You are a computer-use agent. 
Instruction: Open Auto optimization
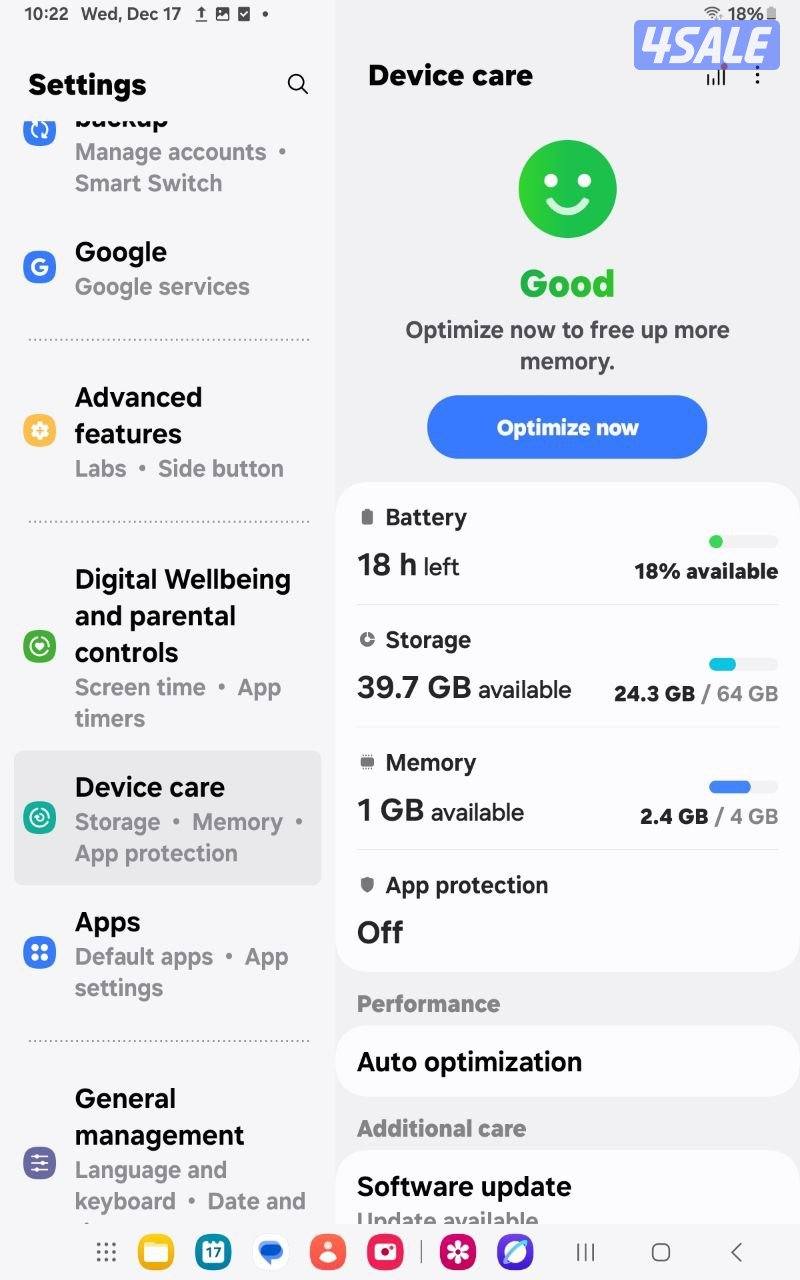coord(566,1062)
